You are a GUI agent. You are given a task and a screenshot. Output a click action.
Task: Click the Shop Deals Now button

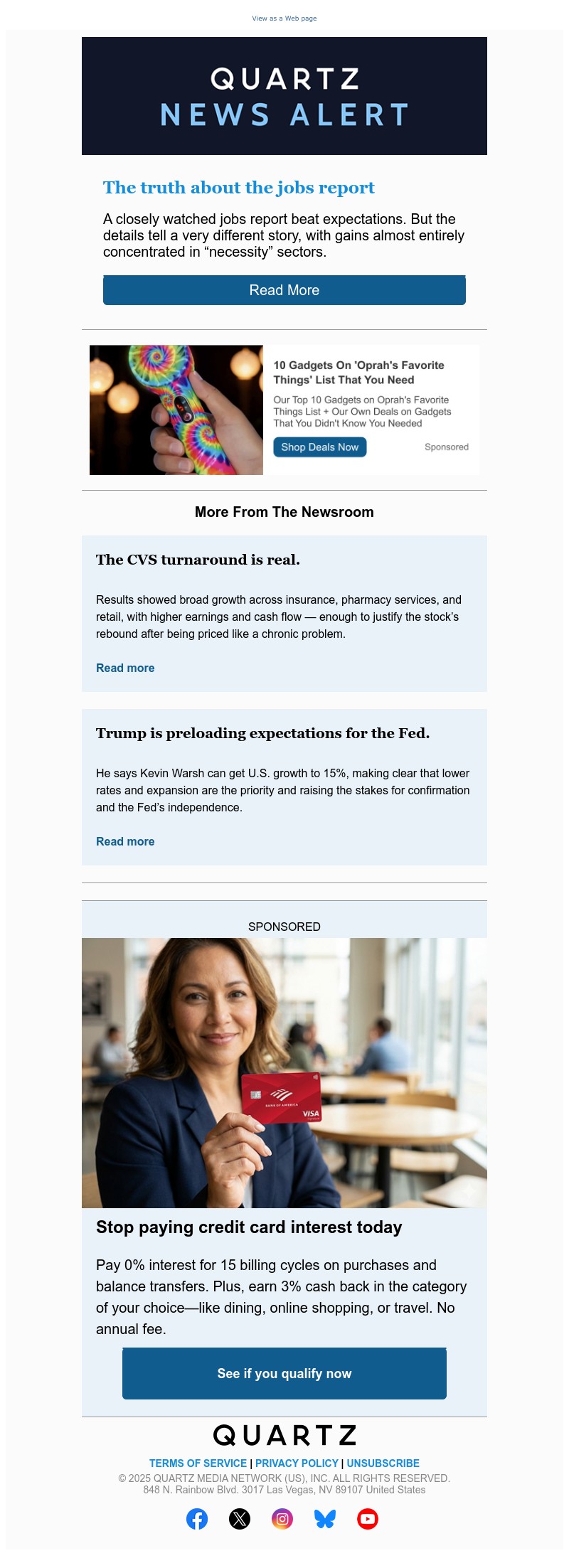(x=319, y=447)
